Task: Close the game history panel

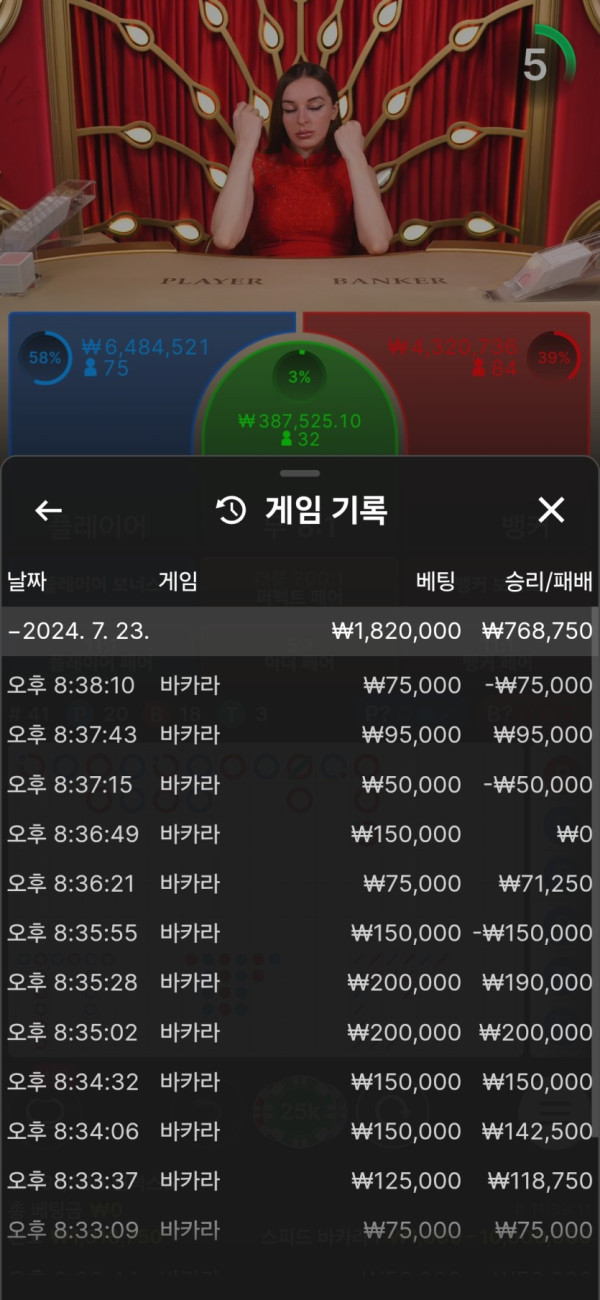Action: pyautogui.click(x=551, y=511)
